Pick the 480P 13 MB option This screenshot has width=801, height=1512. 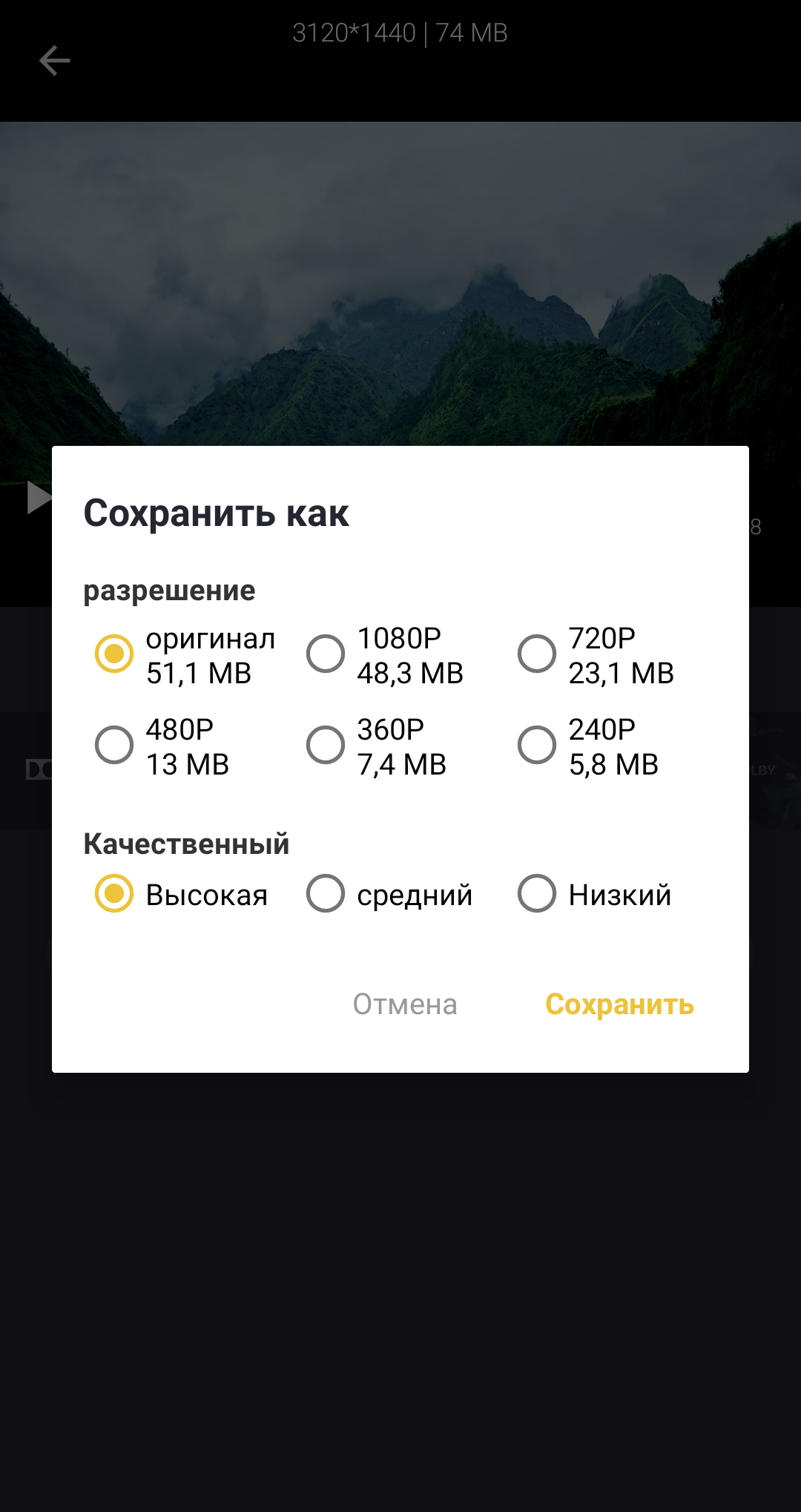click(114, 745)
